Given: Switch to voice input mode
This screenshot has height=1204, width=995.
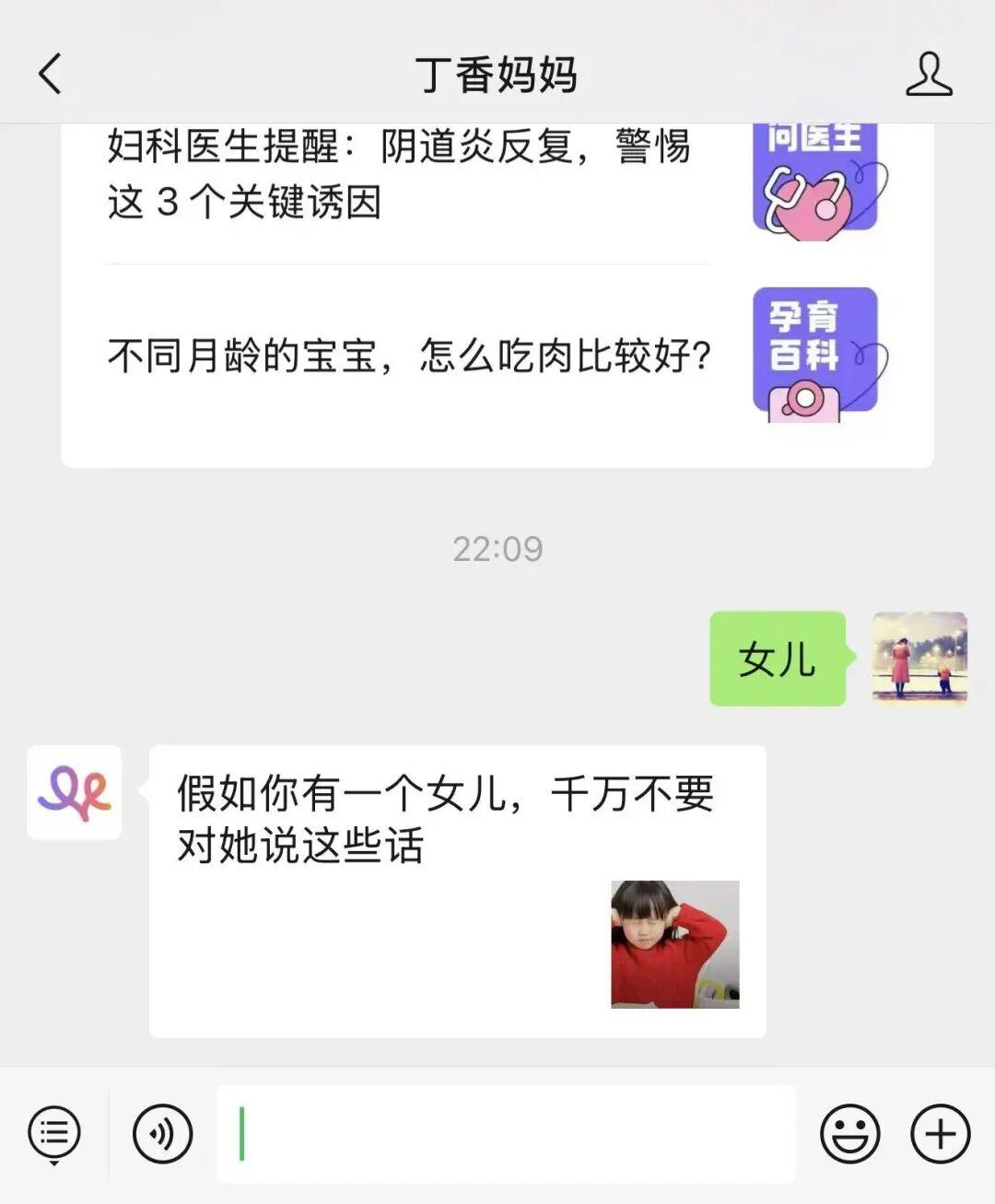Looking at the screenshot, I should (x=162, y=1133).
